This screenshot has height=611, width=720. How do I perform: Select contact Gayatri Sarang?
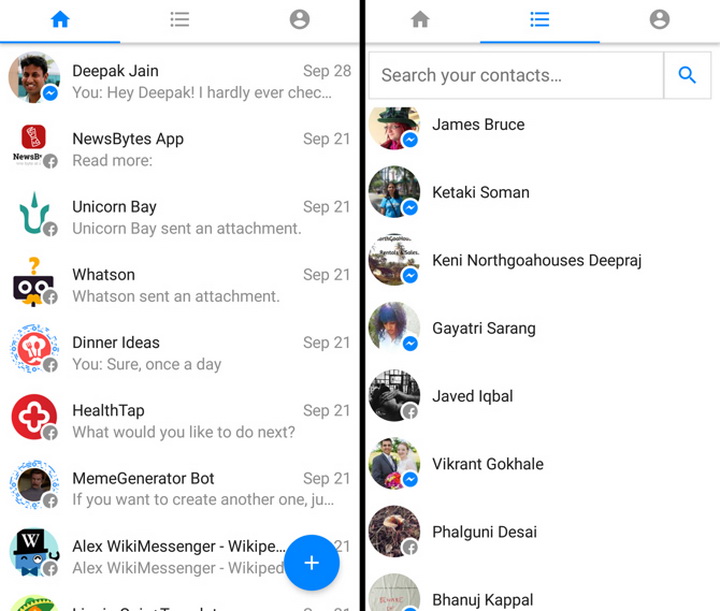[x=483, y=328]
